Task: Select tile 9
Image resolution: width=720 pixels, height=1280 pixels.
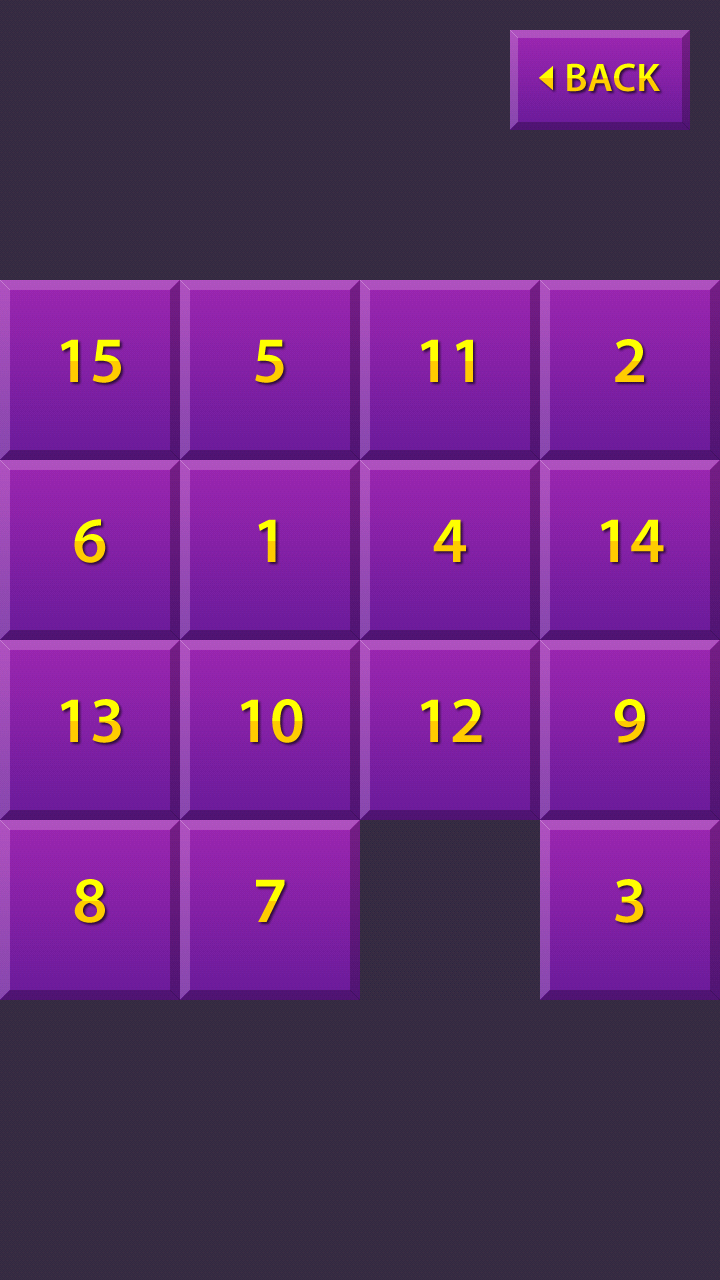Action: pyautogui.click(x=630, y=730)
